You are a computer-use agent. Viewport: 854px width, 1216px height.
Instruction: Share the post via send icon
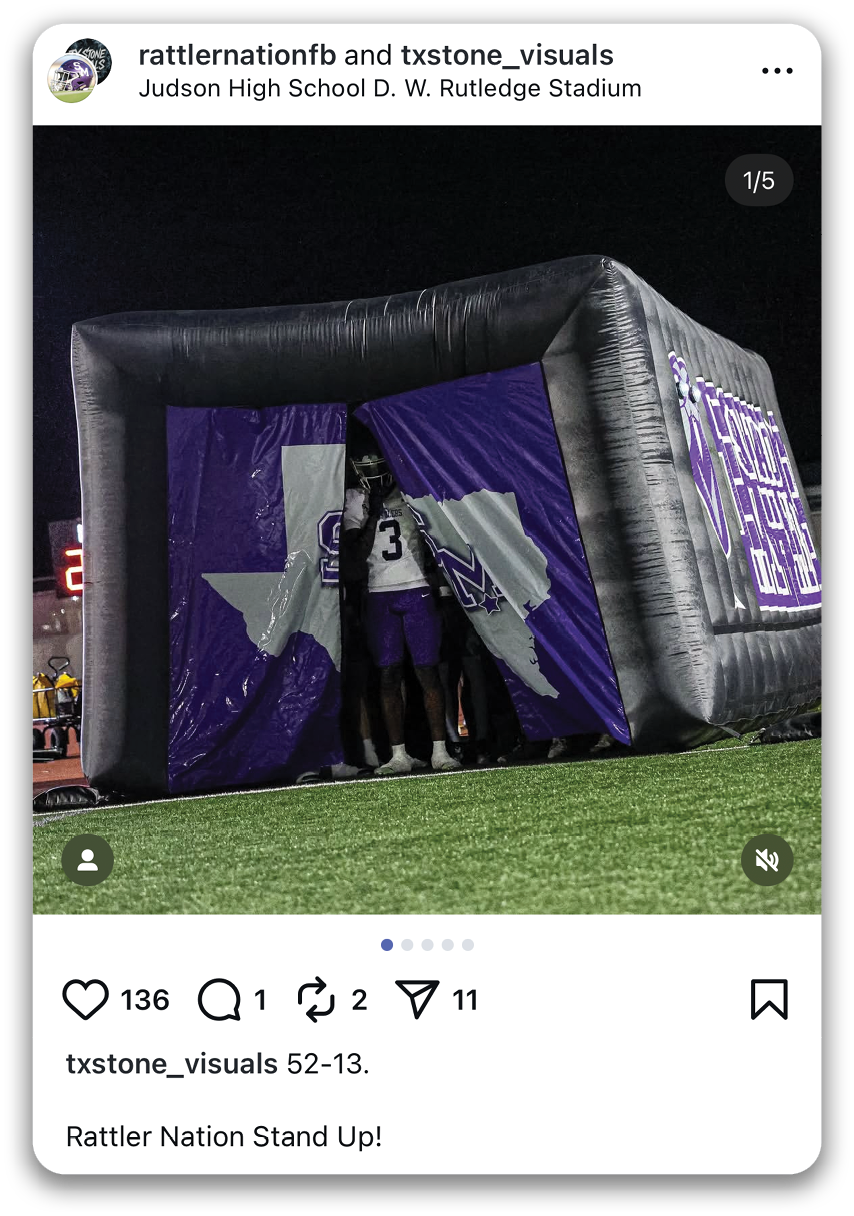coord(417,999)
